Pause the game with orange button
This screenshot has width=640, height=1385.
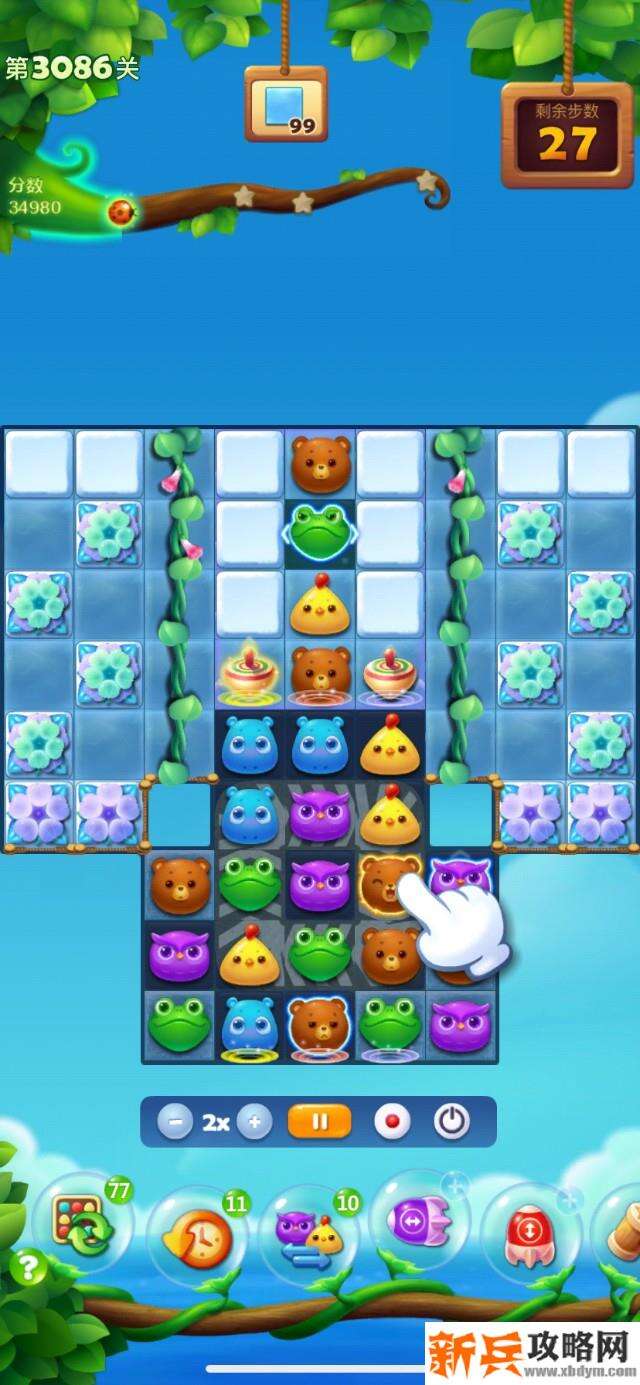pos(319,1122)
